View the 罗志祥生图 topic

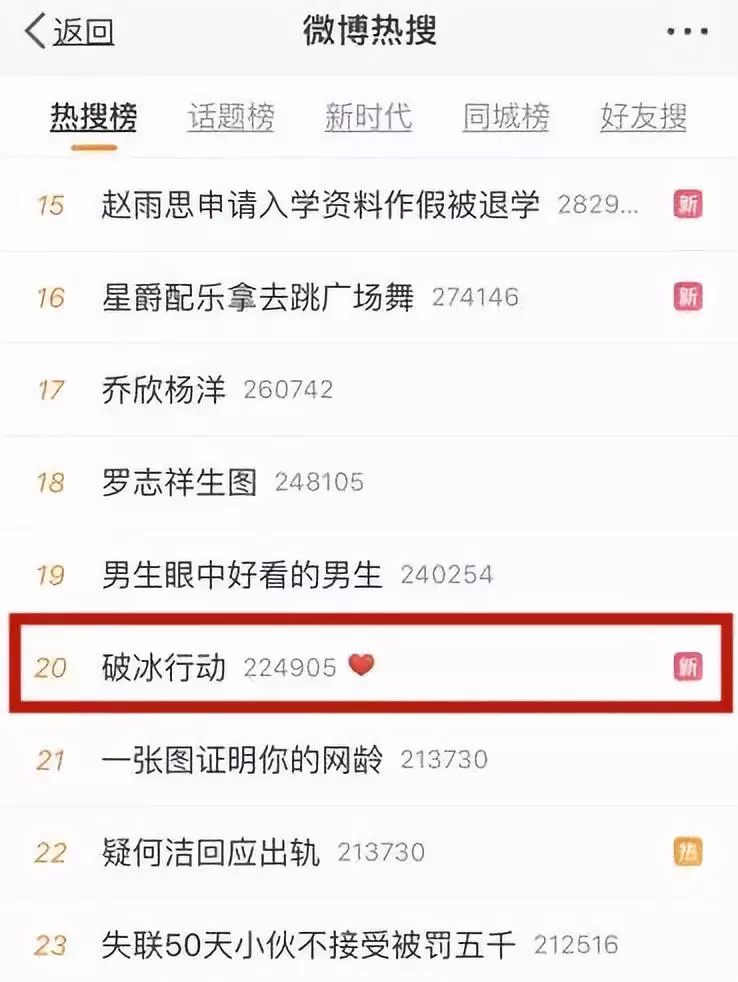click(x=180, y=483)
